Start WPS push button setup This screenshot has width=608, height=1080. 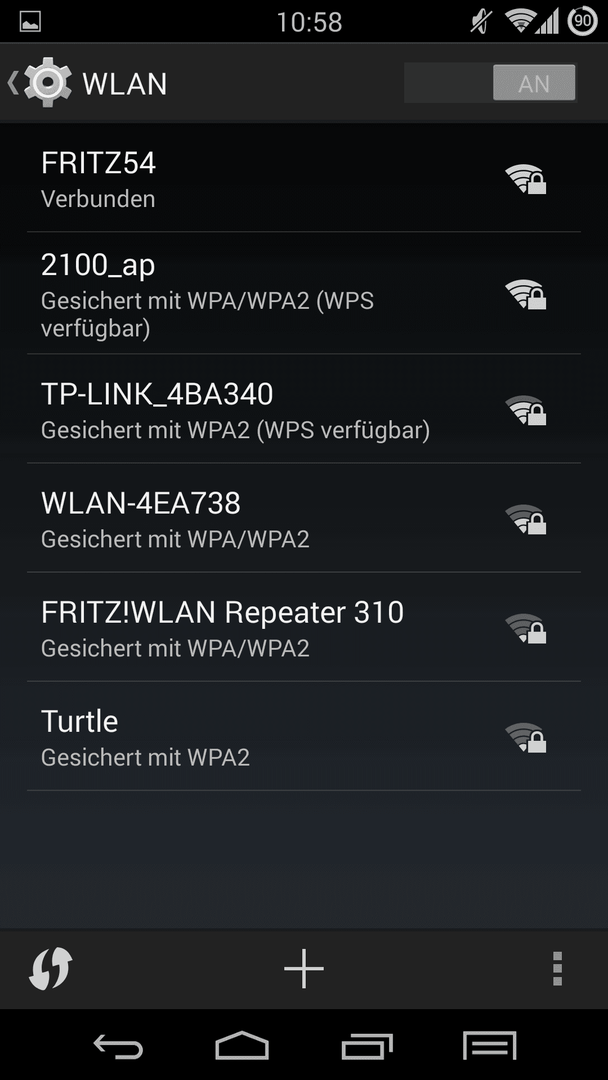point(50,969)
